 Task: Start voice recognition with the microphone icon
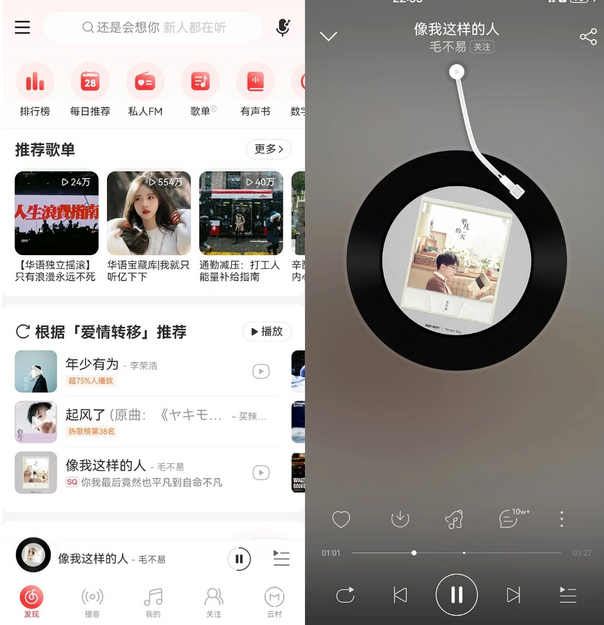pyautogui.click(x=283, y=28)
